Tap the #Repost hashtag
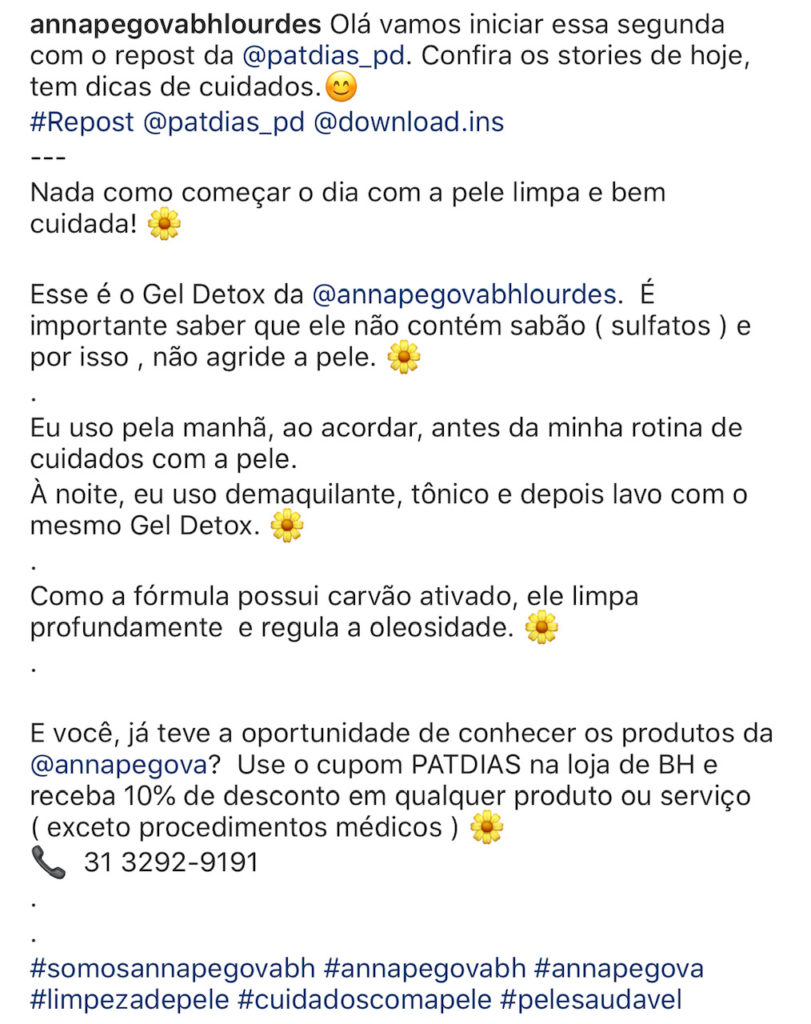Screen dimensions: 811x1024 (82, 123)
